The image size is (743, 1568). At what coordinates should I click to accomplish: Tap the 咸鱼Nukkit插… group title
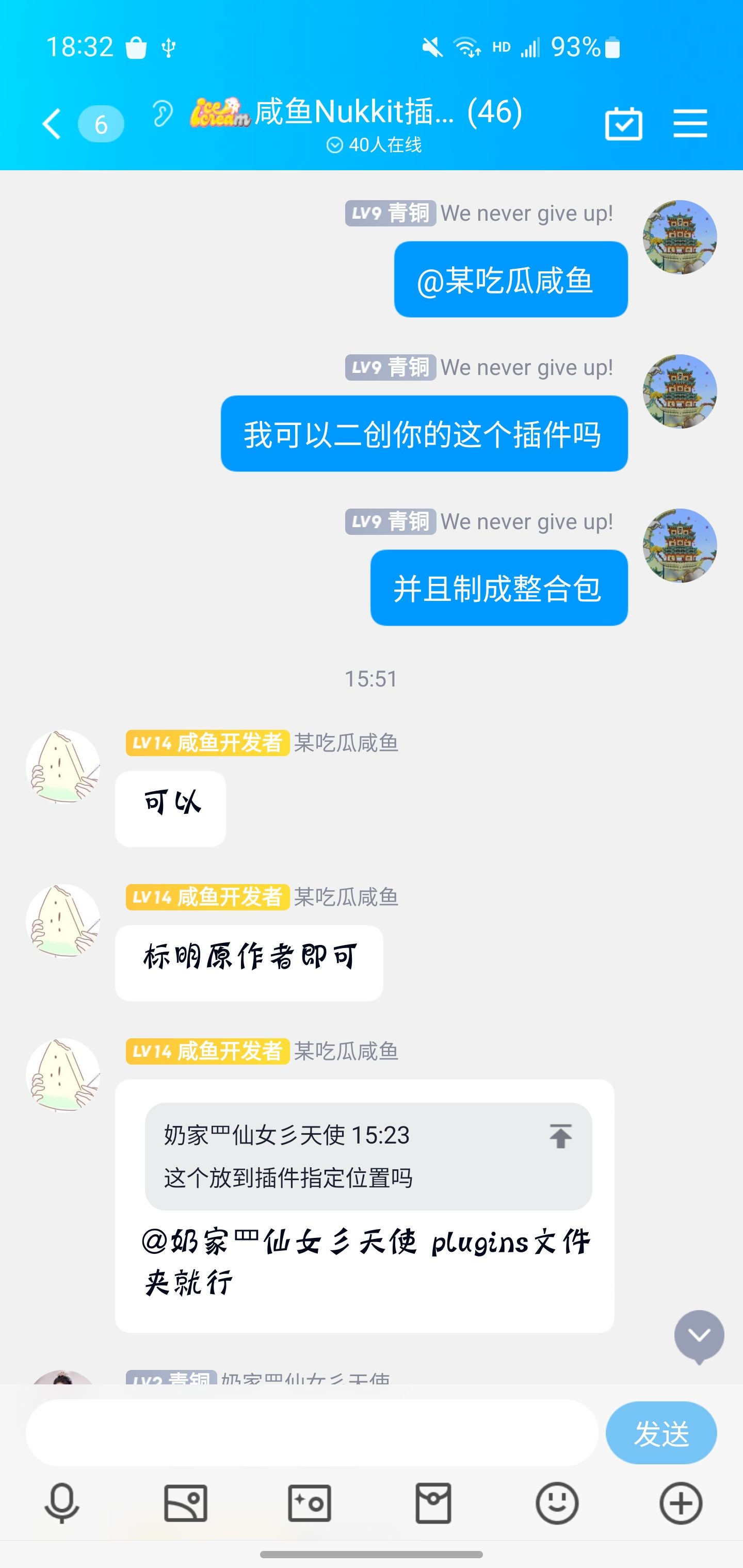[356, 112]
